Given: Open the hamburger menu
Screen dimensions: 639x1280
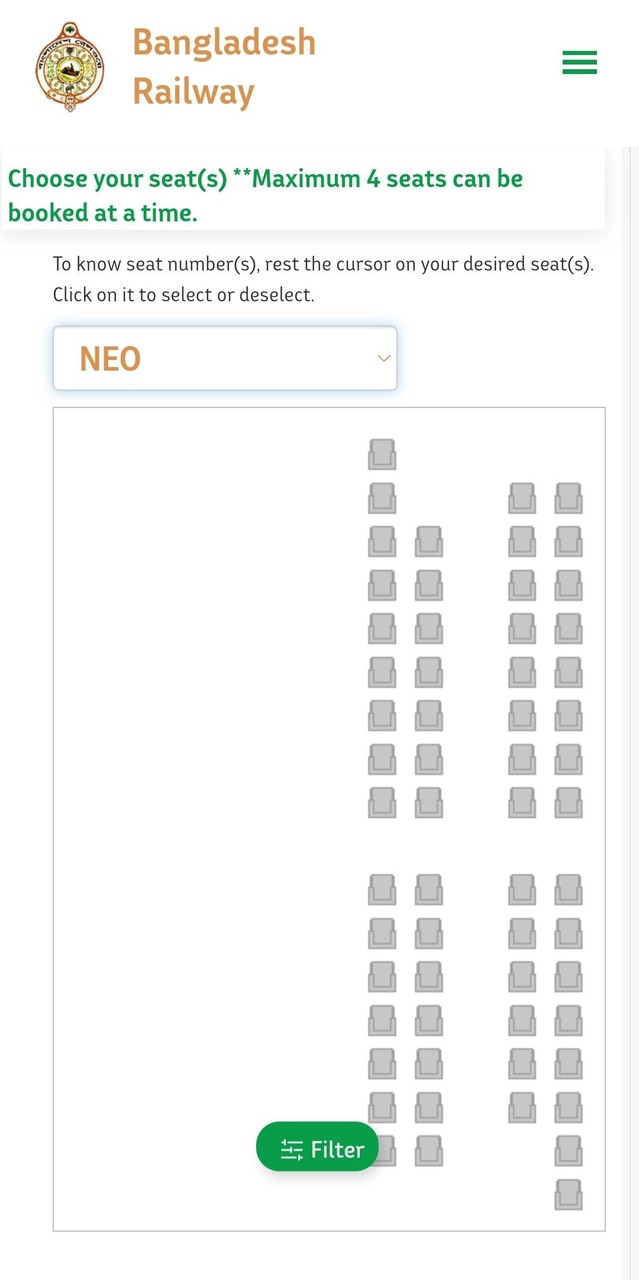Looking at the screenshot, I should 579,62.
